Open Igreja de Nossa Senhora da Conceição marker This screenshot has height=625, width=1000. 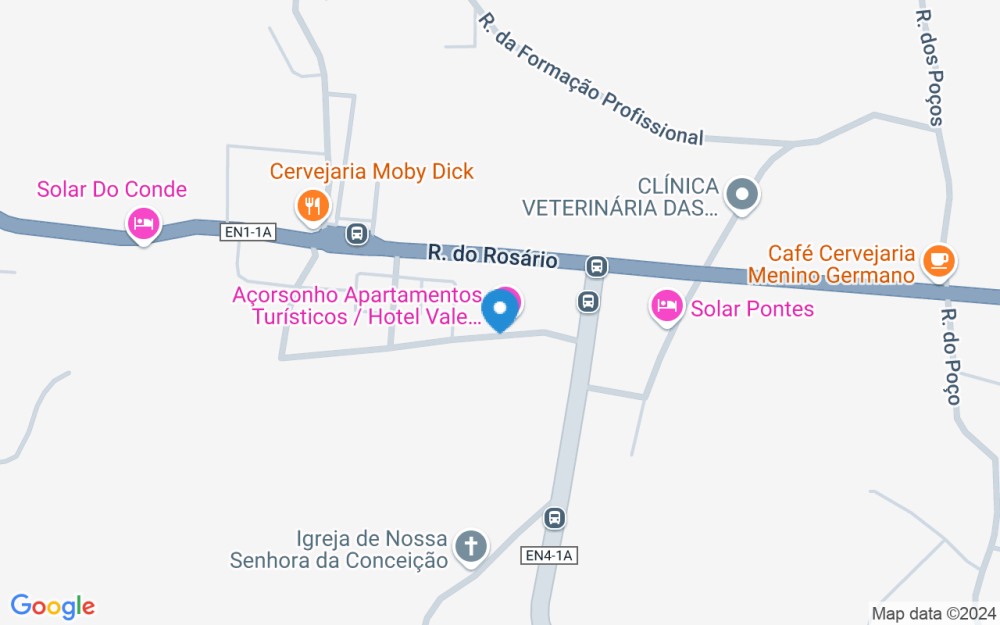470,546
